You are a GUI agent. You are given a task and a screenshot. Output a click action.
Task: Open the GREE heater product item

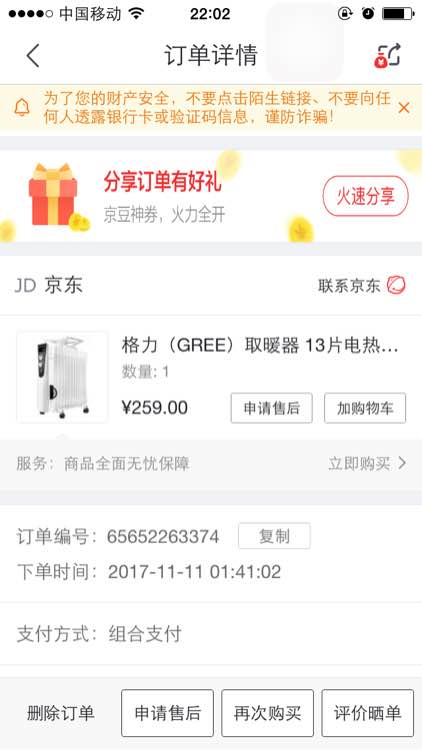(x=211, y=377)
